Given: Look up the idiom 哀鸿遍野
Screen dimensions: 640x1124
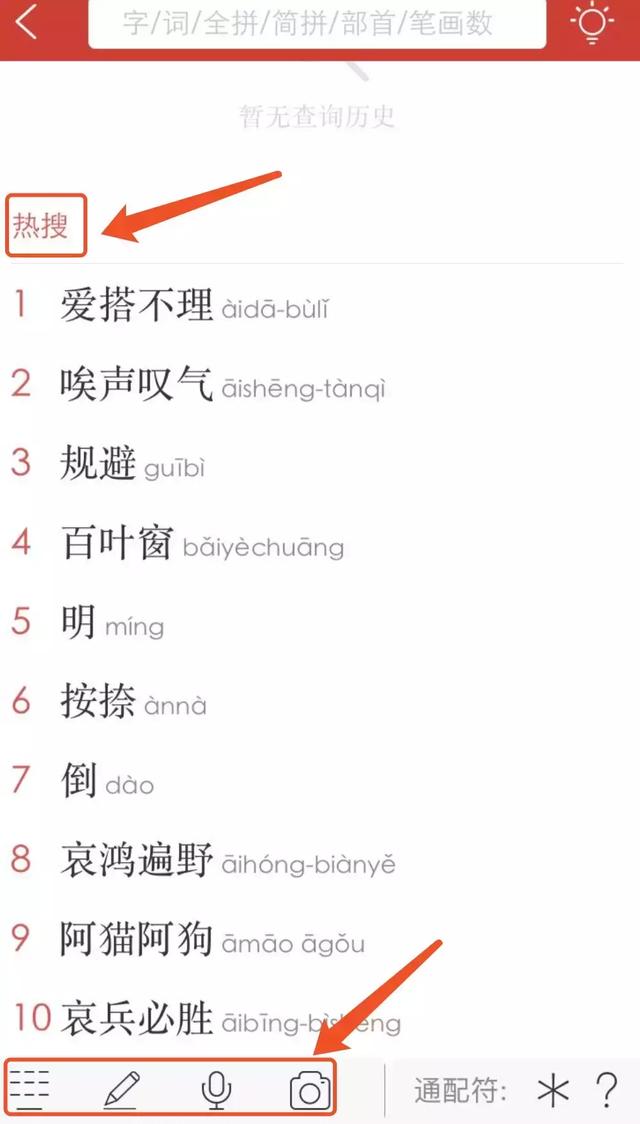Looking at the screenshot, I should point(137,861).
